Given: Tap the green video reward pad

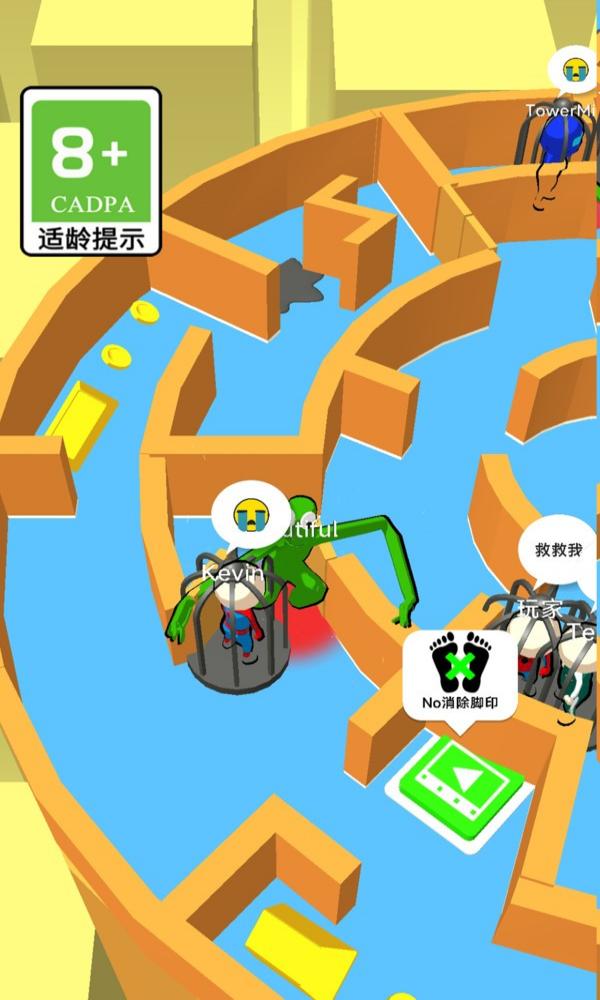Looking at the screenshot, I should coord(461,784).
